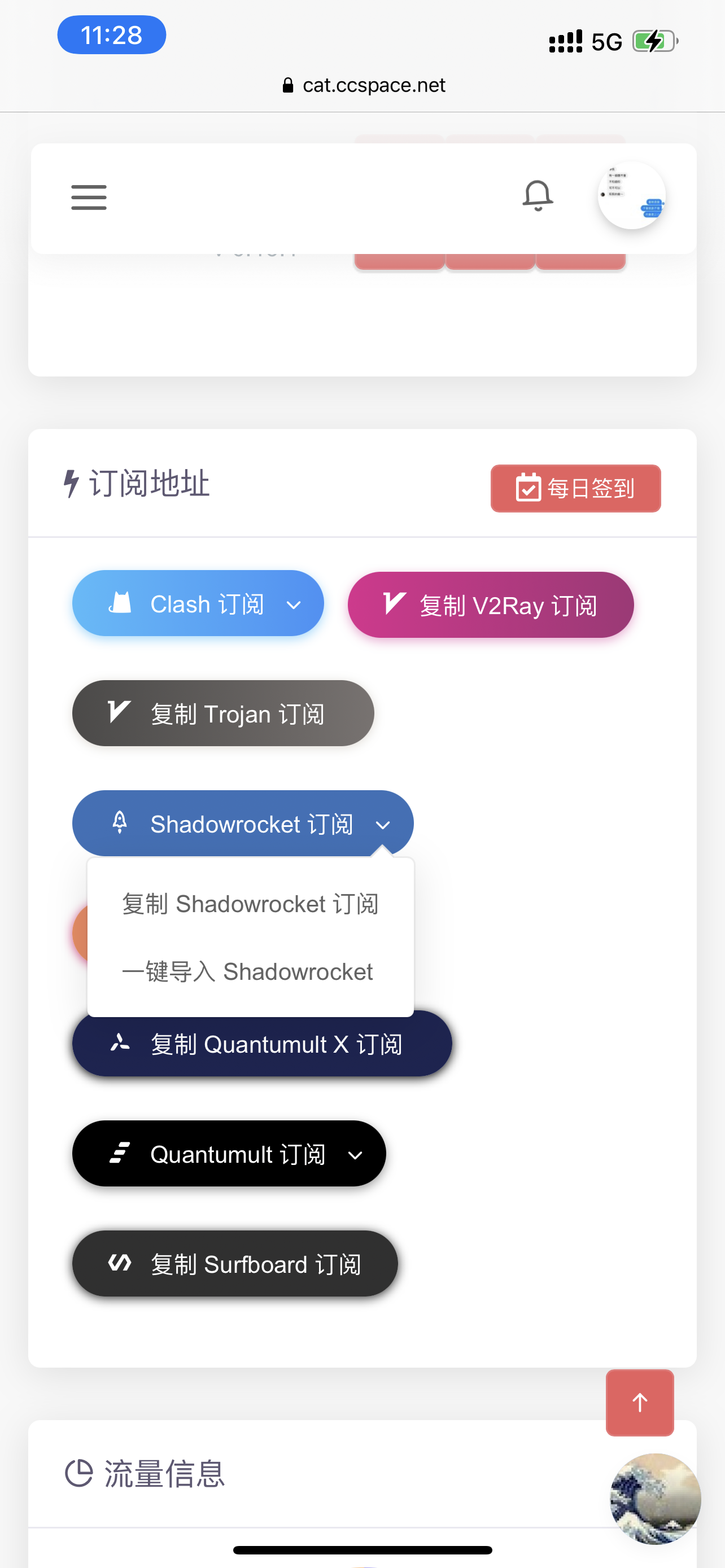Open the floating wave picture widget
The image size is (725, 1568).
pyautogui.click(x=655, y=1499)
